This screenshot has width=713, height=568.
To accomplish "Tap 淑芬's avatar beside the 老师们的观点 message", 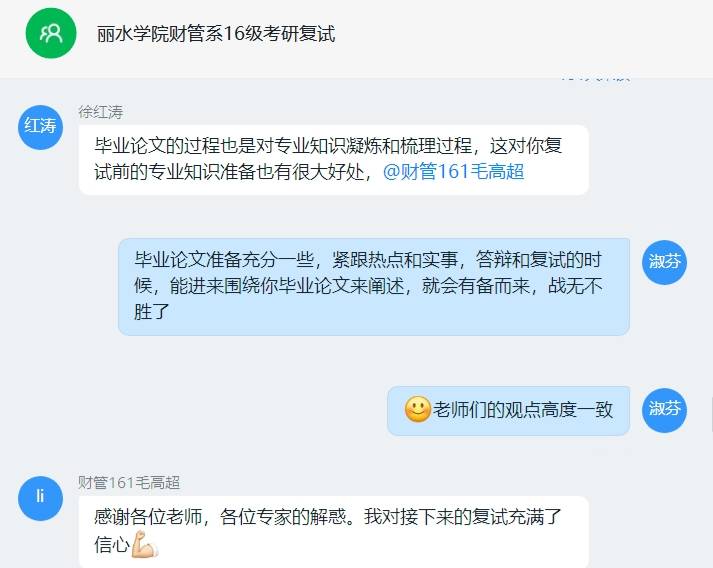I will pos(664,409).
